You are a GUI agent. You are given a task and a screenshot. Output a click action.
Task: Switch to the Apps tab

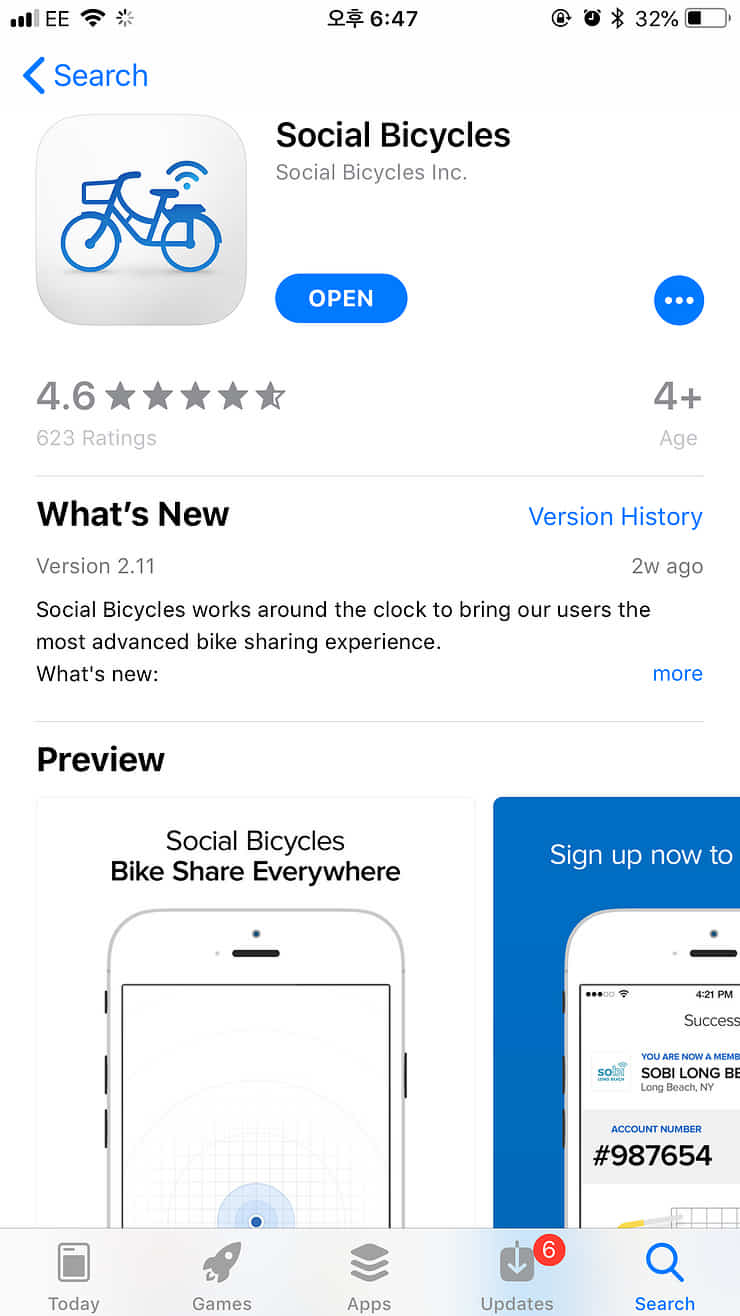(369, 1275)
